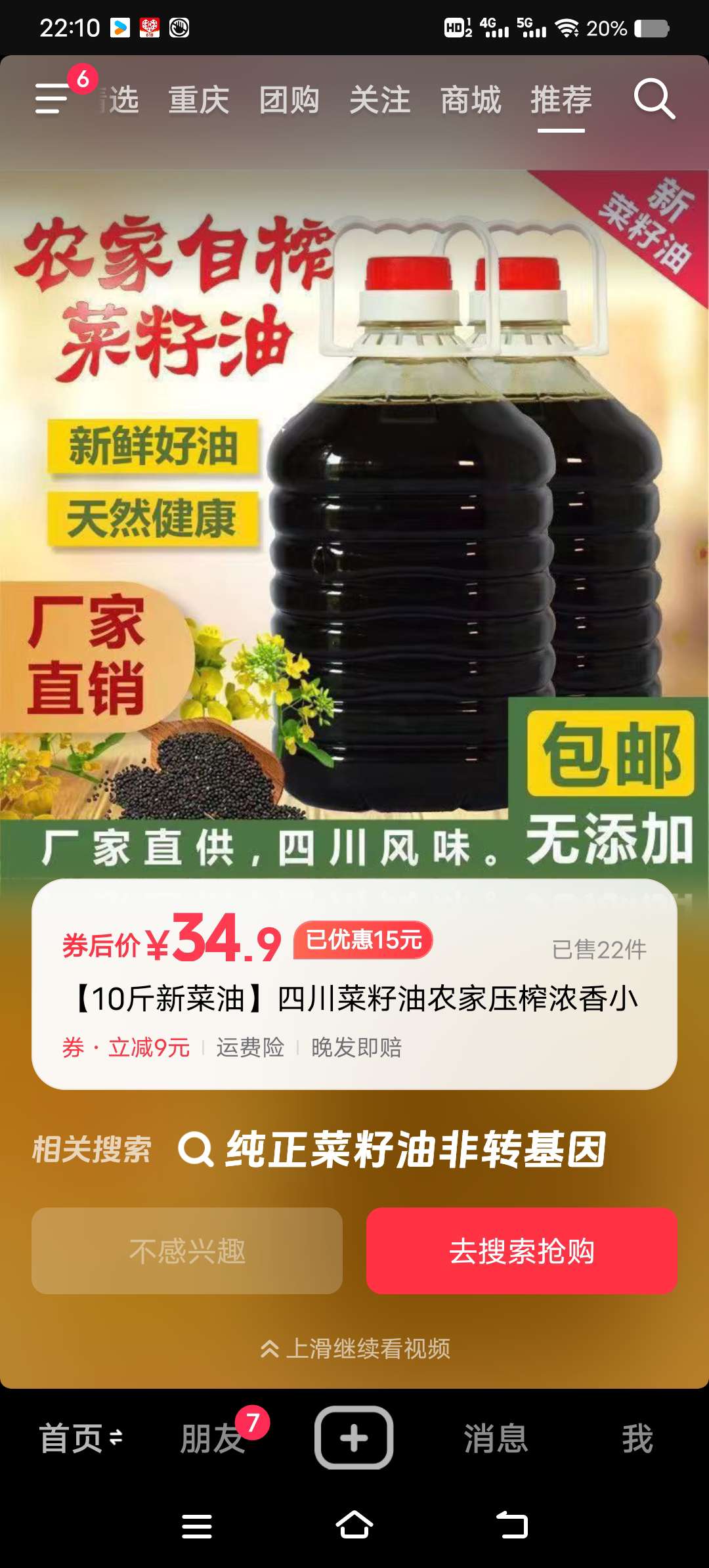Switch to the 商城 tab
The height and width of the screenshot is (1568, 709).
point(470,100)
